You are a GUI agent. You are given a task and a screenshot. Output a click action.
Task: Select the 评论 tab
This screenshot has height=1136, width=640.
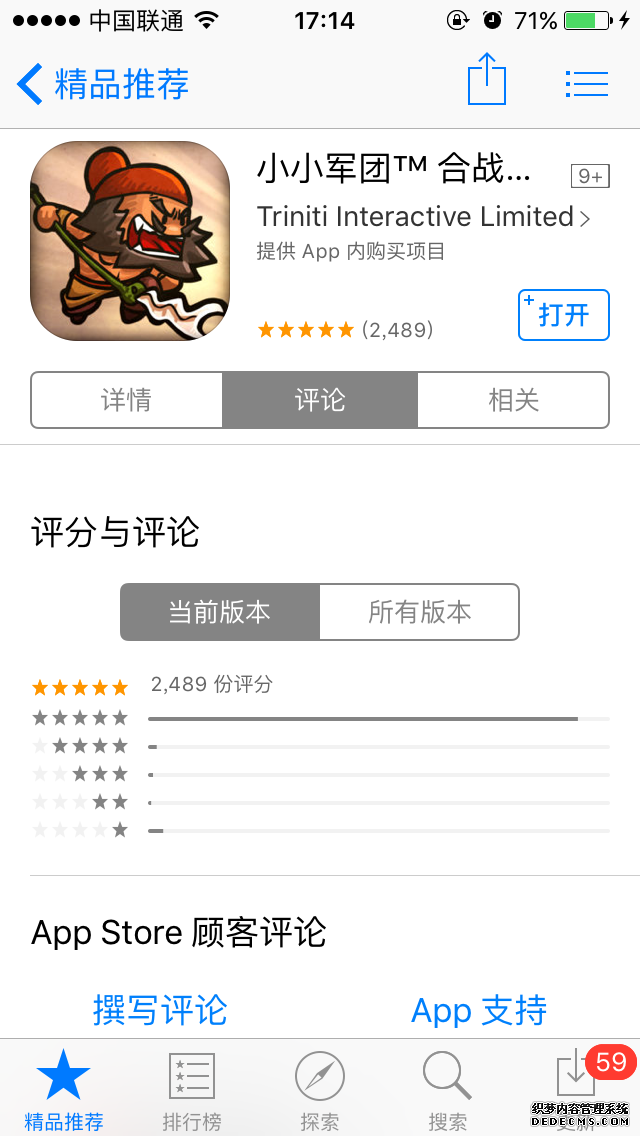(320, 400)
